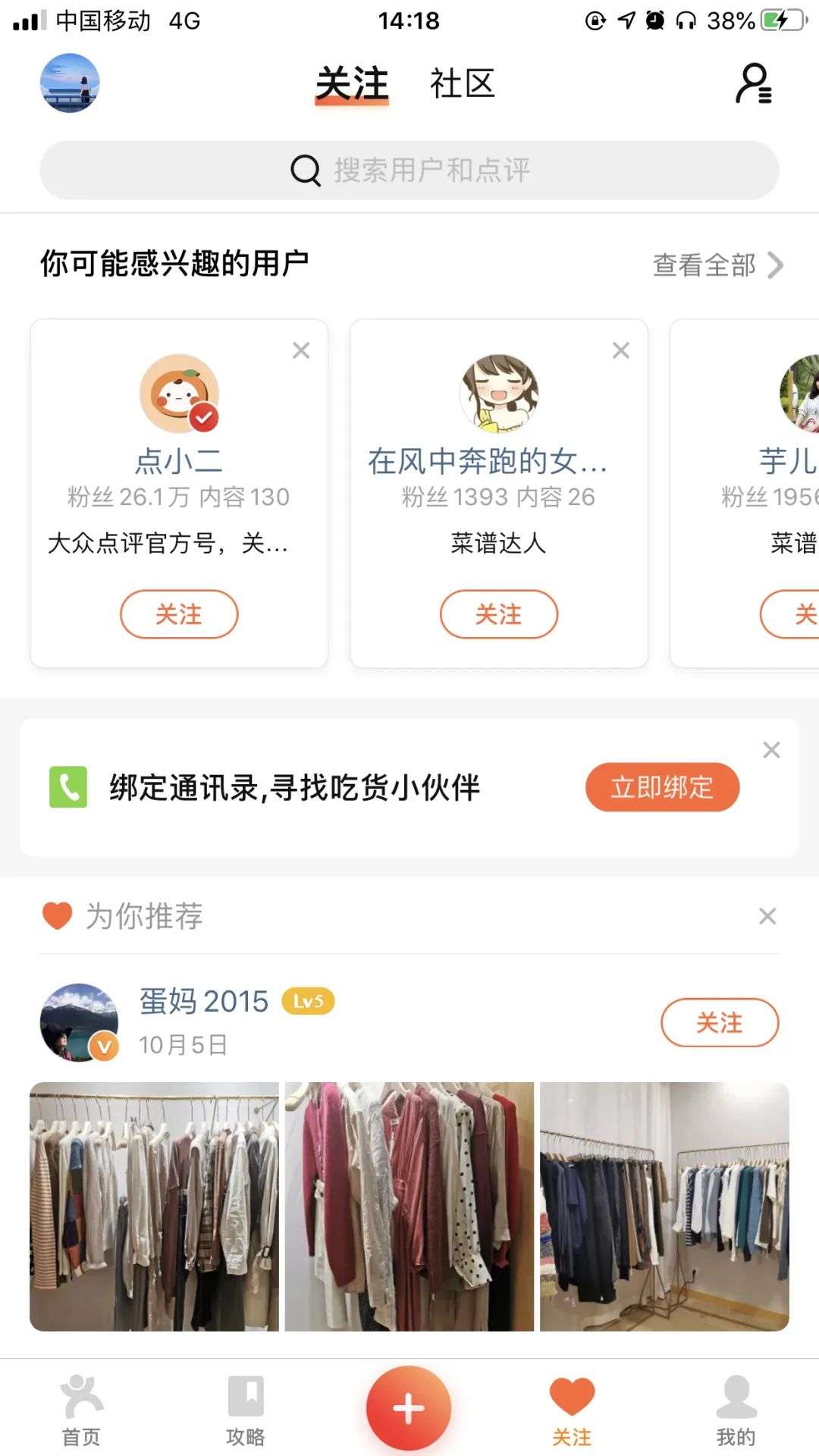Switch to the 社区 tab

point(462,83)
